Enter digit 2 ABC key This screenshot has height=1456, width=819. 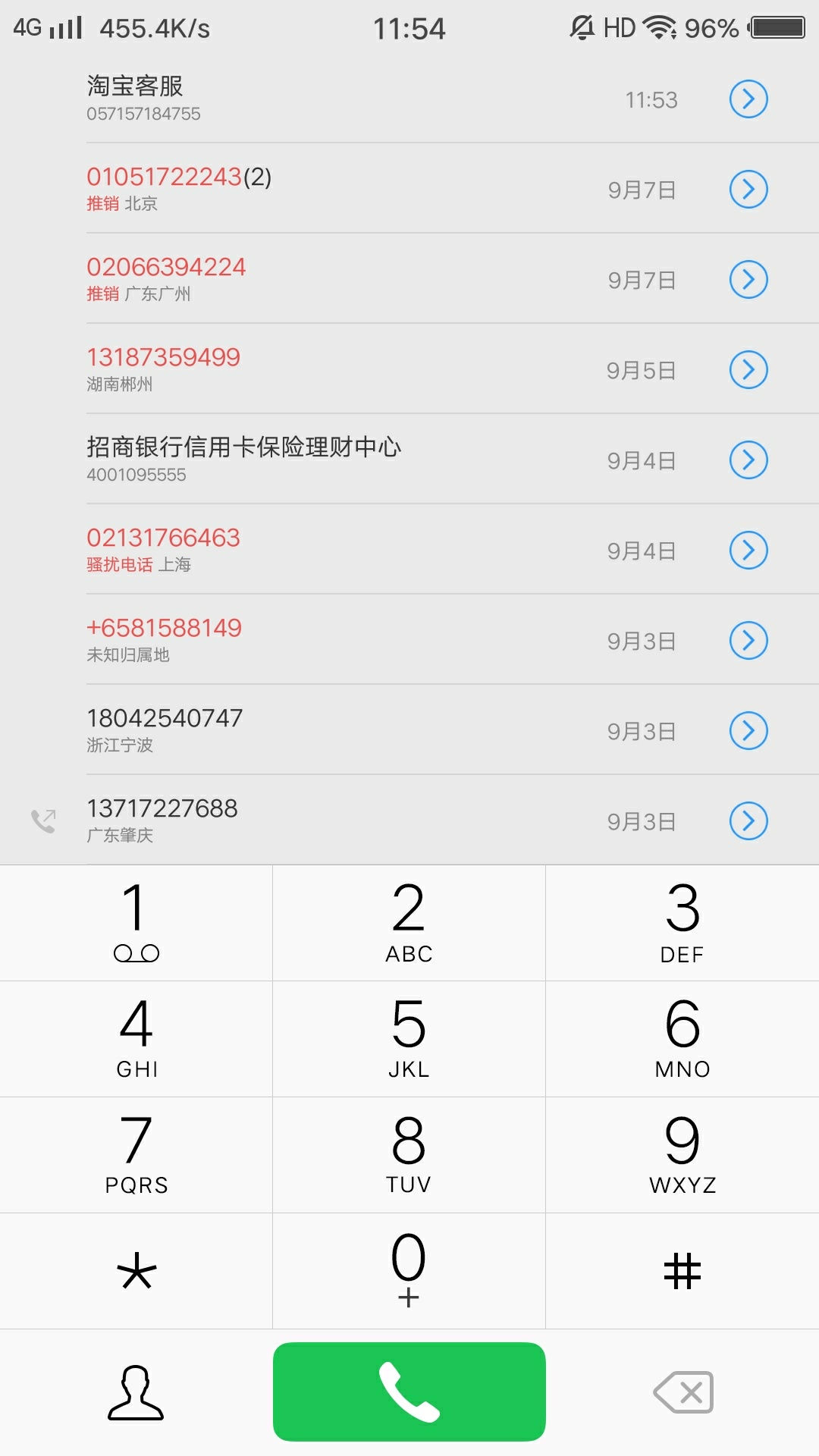[409, 923]
